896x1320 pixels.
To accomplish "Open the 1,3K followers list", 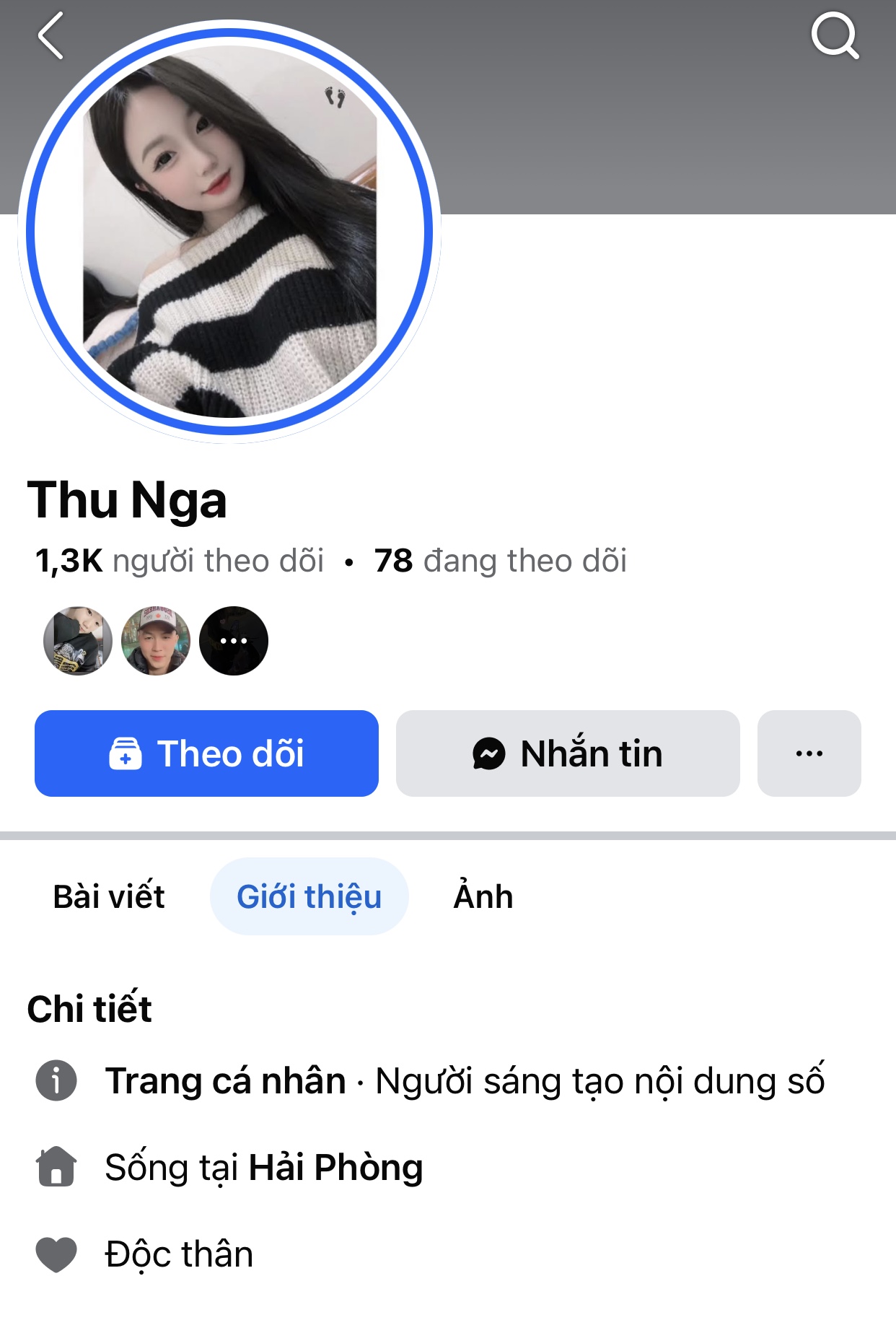I will [x=180, y=561].
